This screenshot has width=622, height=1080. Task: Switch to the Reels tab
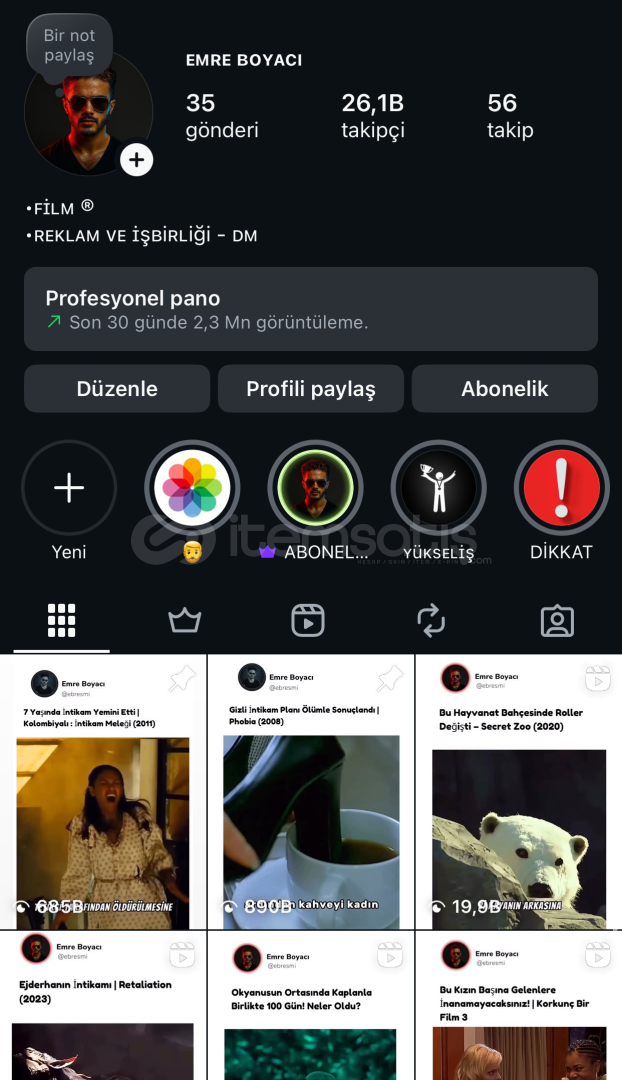point(308,621)
